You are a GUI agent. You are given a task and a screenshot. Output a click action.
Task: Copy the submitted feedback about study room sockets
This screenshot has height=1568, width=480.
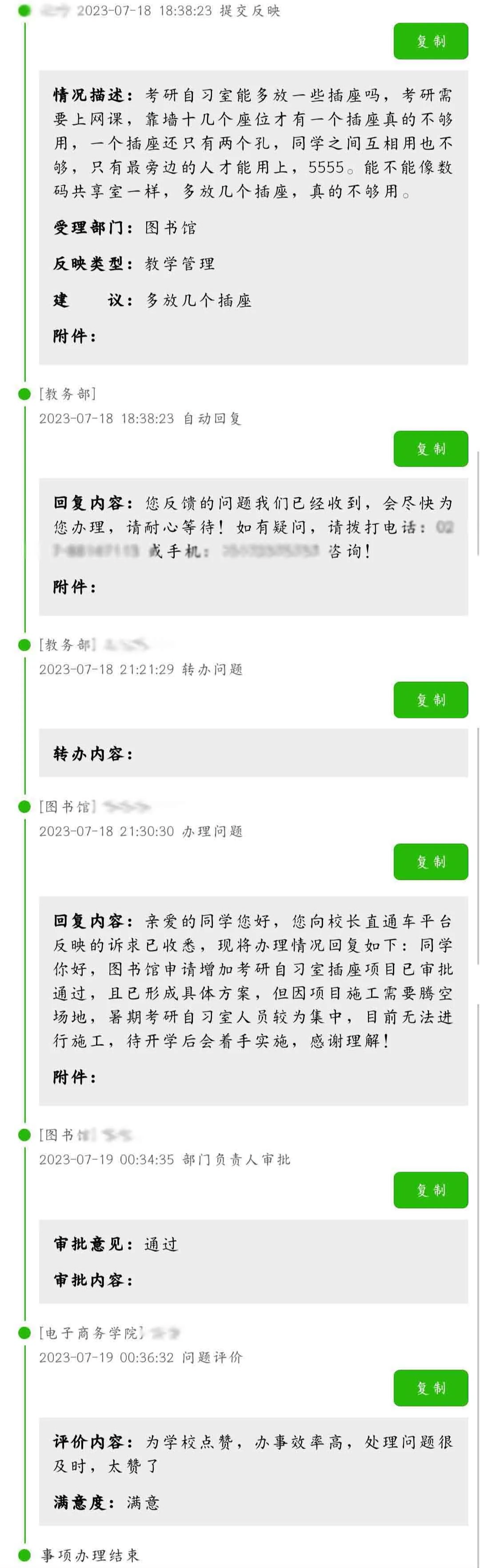pyautogui.click(x=430, y=41)
